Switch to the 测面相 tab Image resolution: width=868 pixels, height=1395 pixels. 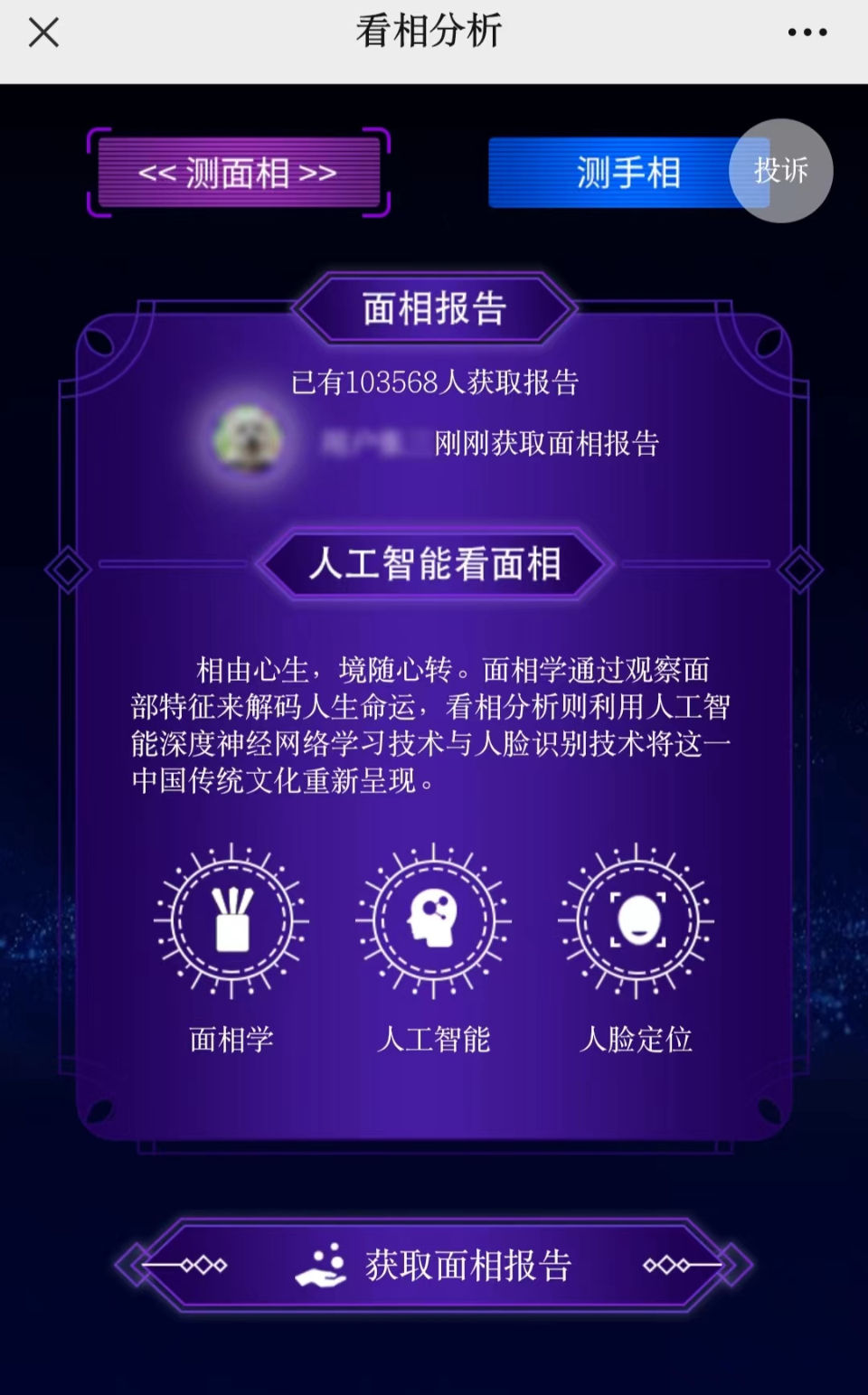pyautogui.click(x=238, y=173)
